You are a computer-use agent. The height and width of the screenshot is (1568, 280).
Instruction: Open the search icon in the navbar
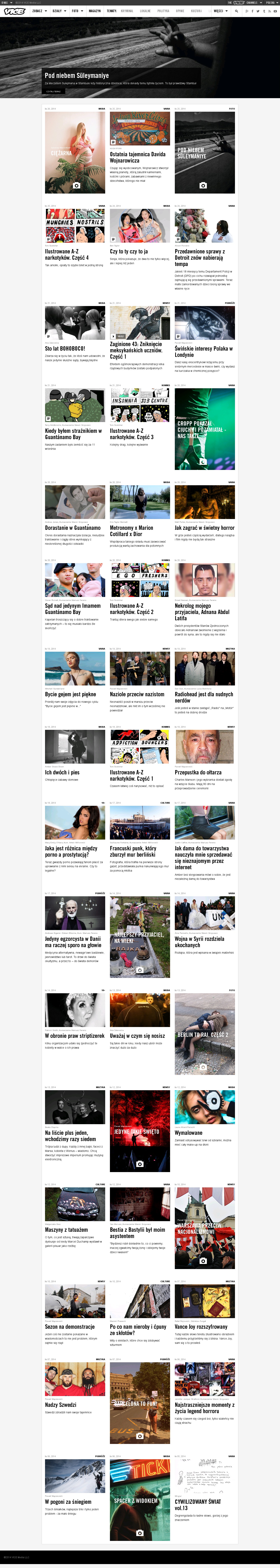click(x=237, y=11)
